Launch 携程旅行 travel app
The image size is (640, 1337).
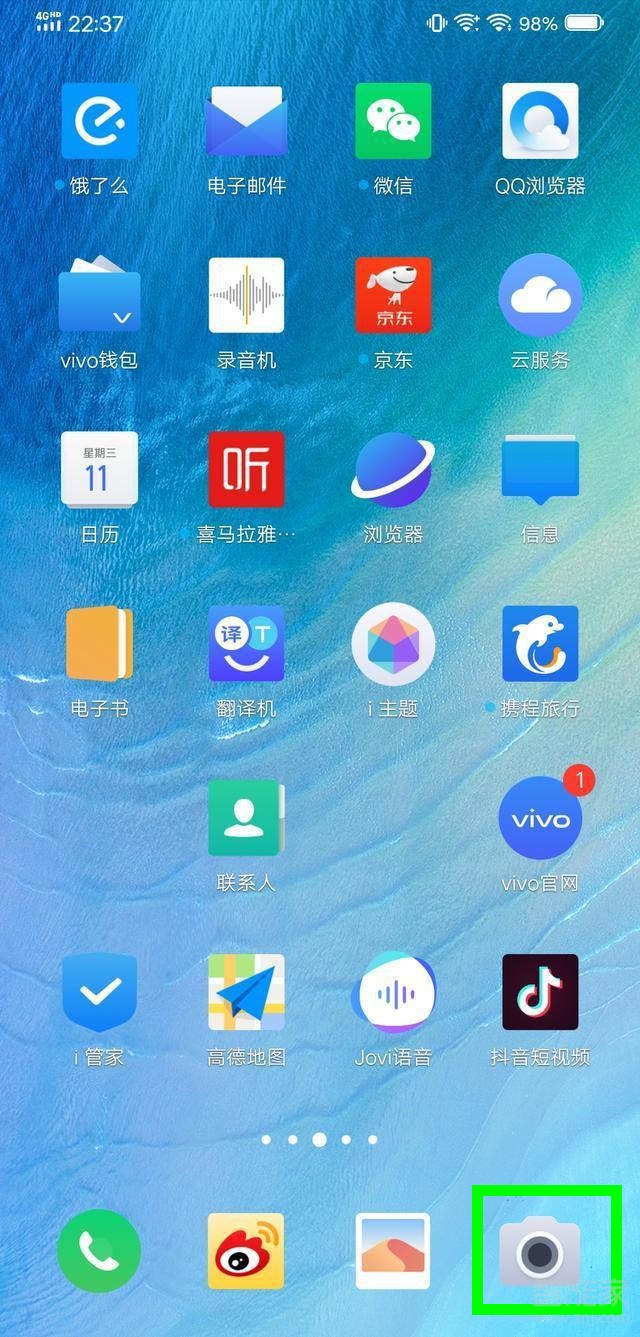[540, 644]
